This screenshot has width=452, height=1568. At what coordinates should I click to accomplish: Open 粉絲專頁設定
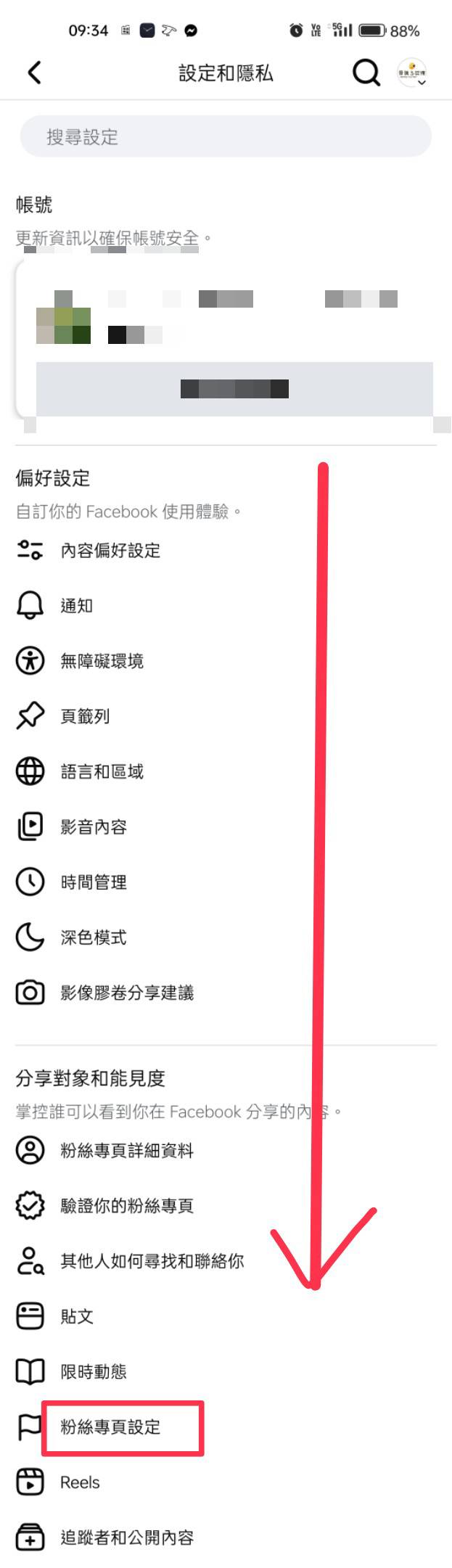110,1427
